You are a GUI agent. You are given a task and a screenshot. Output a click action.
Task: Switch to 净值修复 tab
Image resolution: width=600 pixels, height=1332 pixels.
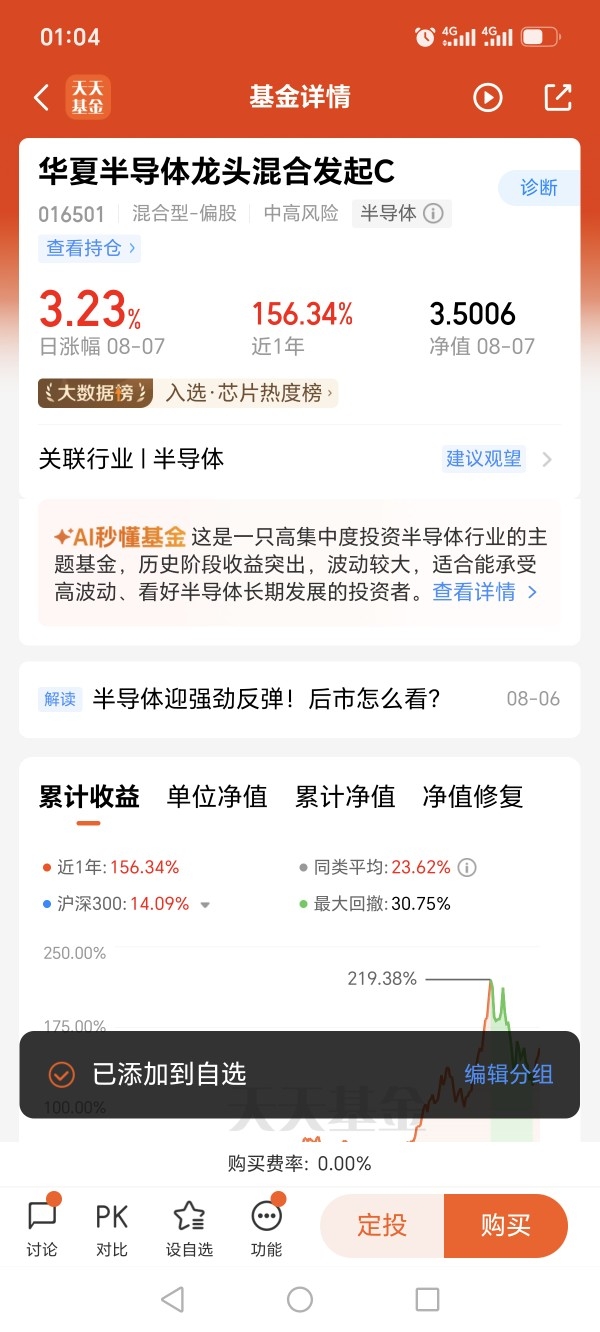point(473,797)
